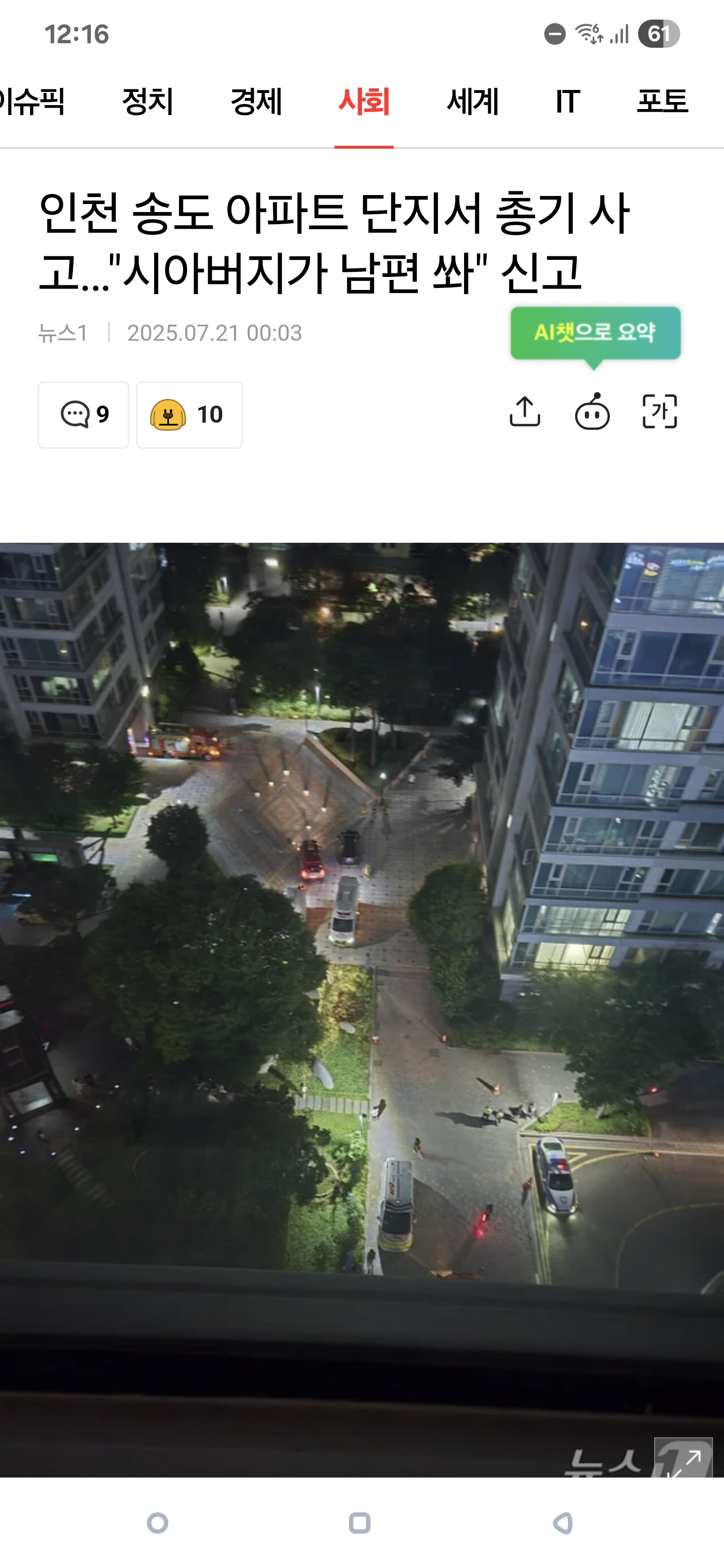Open the 경제 news tab
724x1568 pixels.
[256, 101]
